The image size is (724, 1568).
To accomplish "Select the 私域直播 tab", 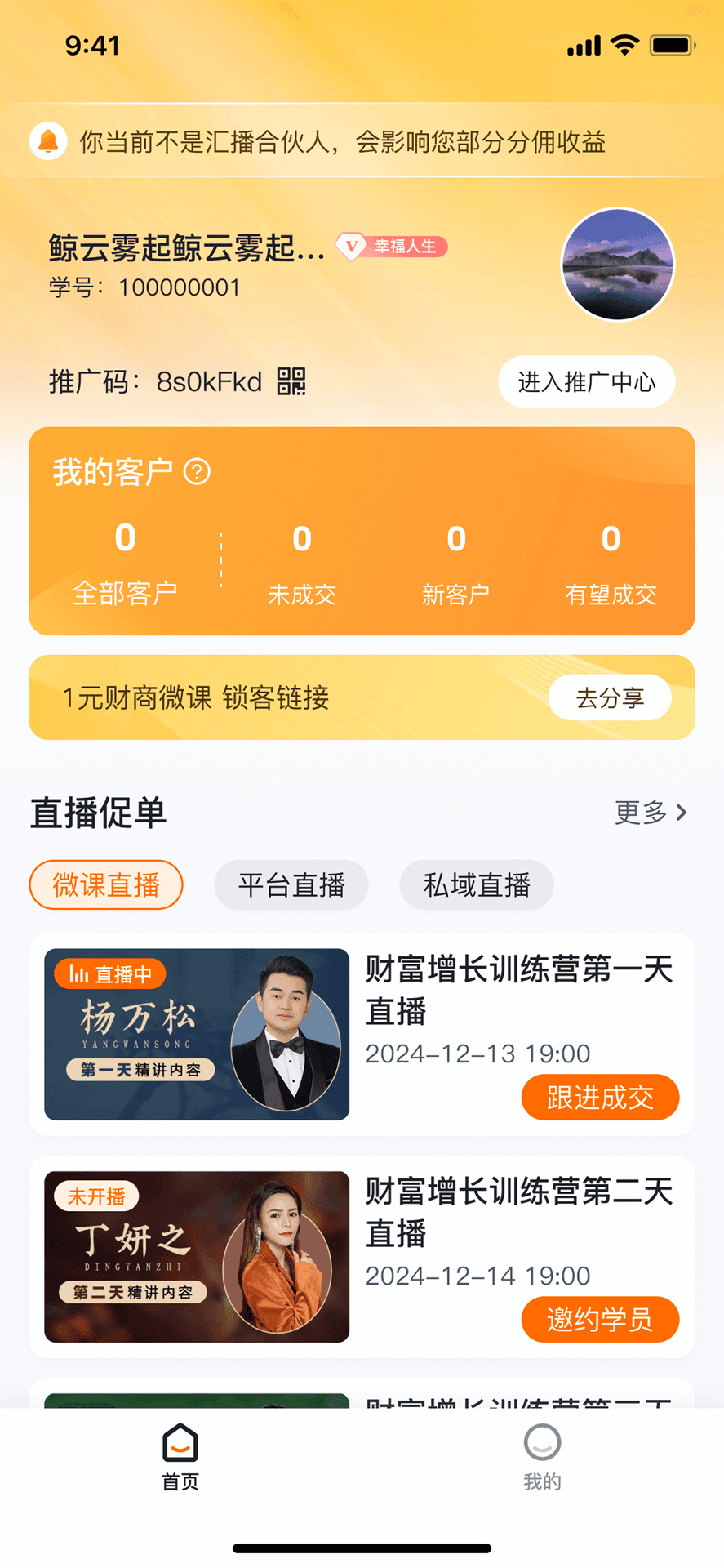I will click(477, 884).
